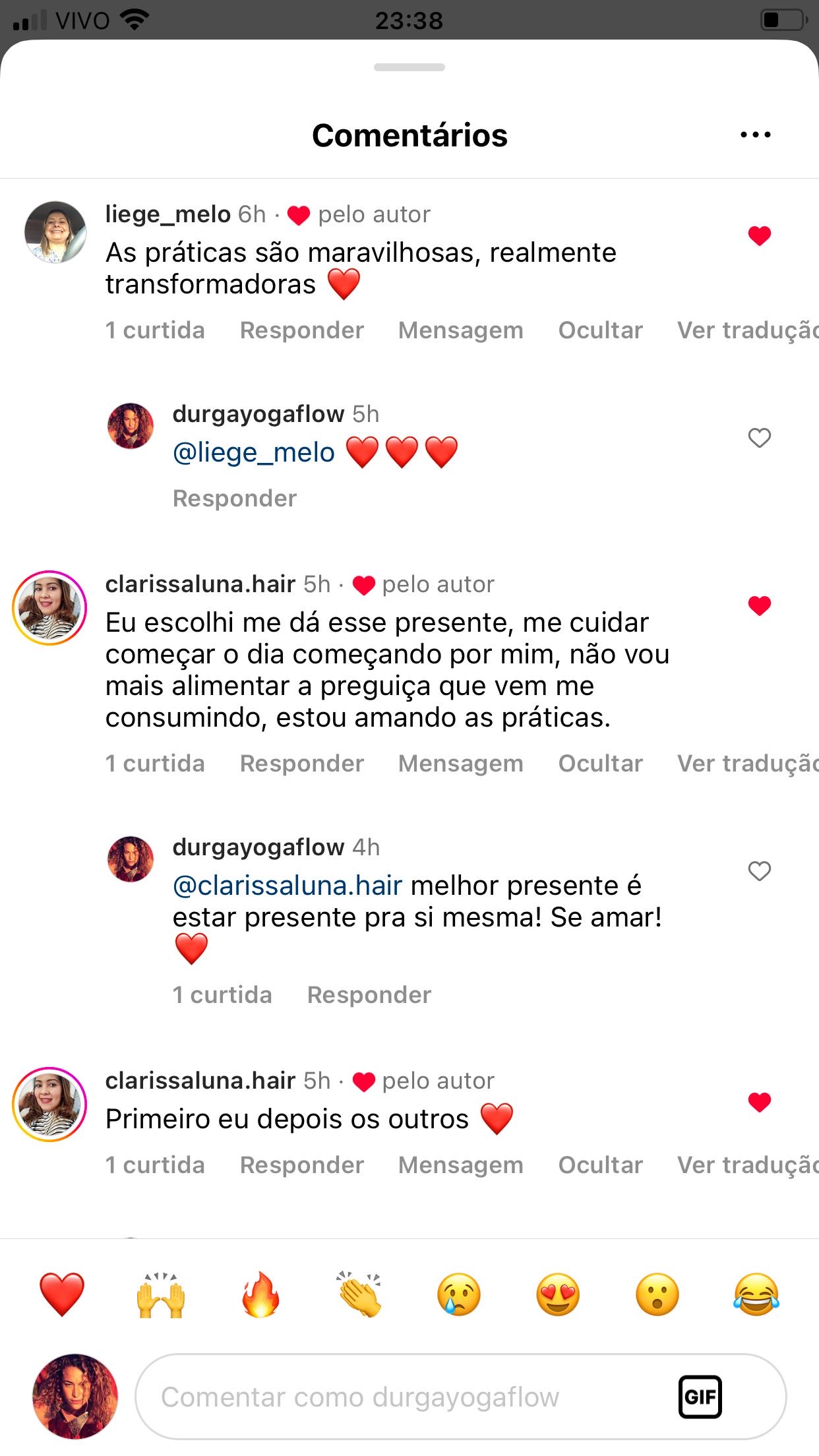Add the crying laughing emoji

click(x=756, y=1294)
